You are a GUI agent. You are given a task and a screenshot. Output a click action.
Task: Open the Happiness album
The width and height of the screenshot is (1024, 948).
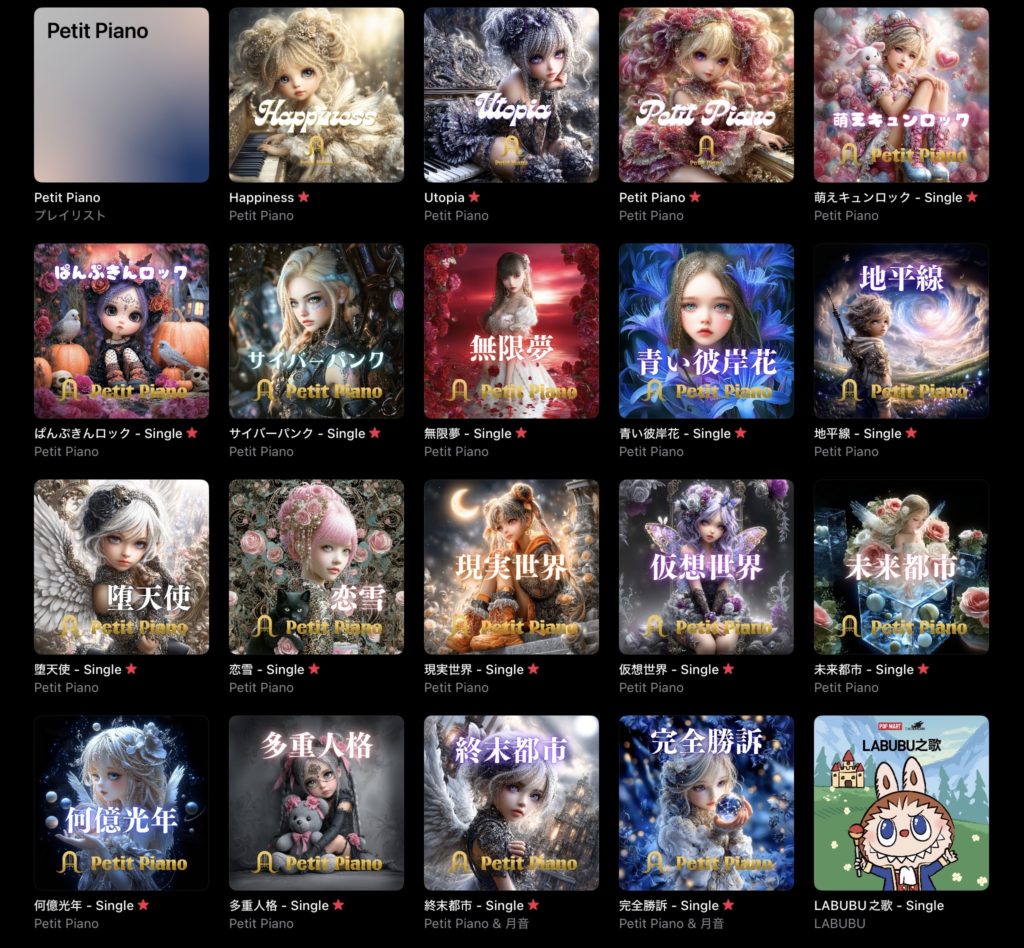[x=316, y=95]
